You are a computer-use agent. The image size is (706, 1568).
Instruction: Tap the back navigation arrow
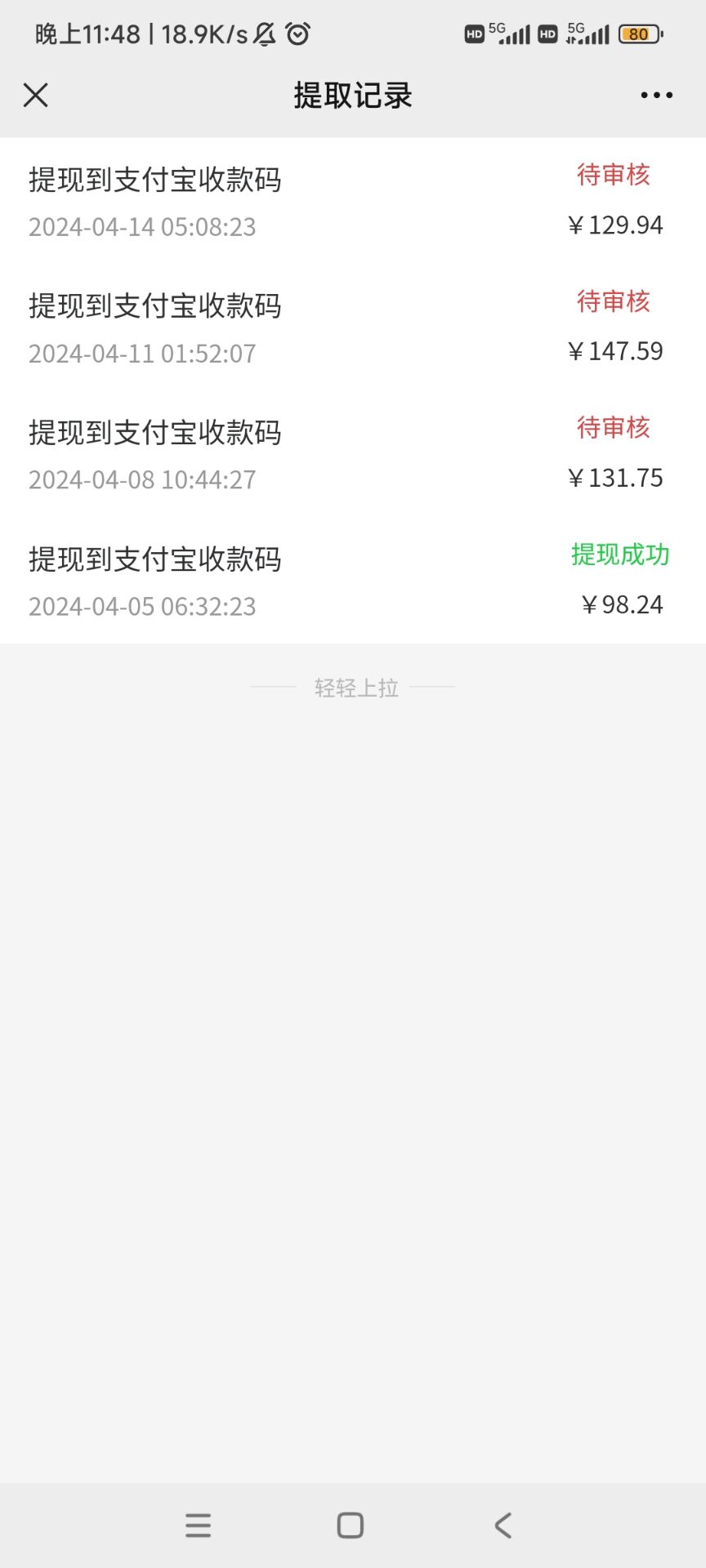[502, 1526]
